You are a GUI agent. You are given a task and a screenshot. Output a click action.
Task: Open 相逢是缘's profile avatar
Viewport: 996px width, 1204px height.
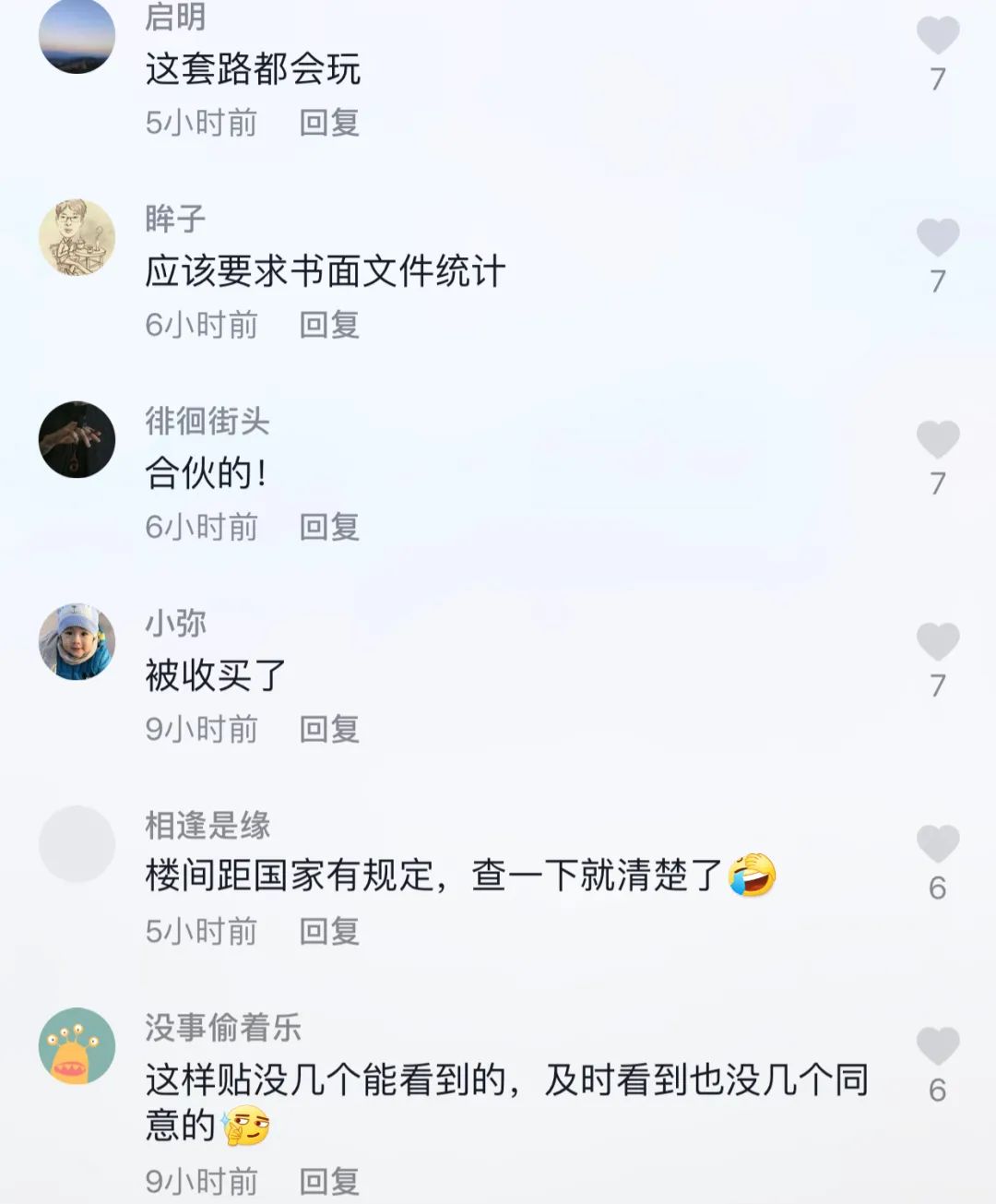click(x=77, y=843)
